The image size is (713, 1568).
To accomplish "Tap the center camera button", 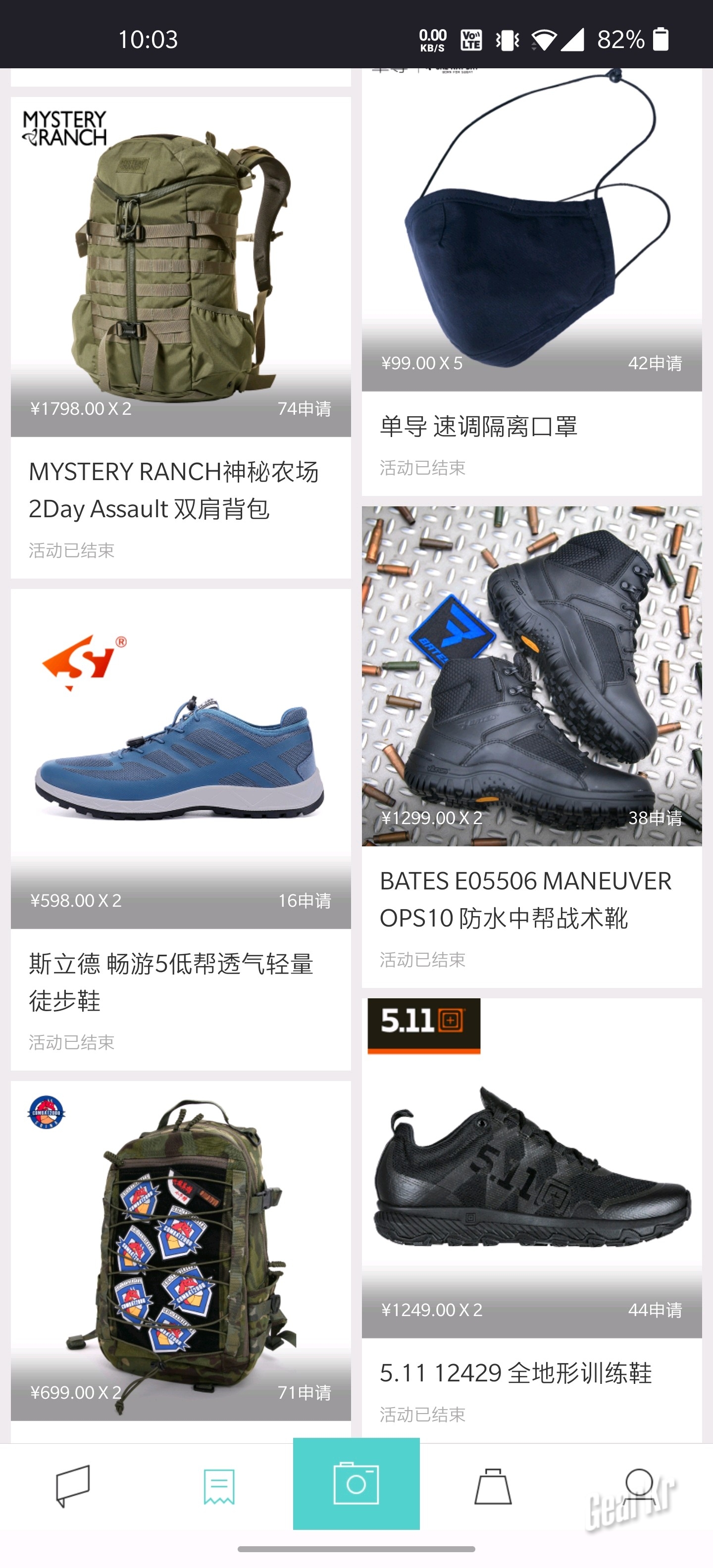I will click(356, 1484).
